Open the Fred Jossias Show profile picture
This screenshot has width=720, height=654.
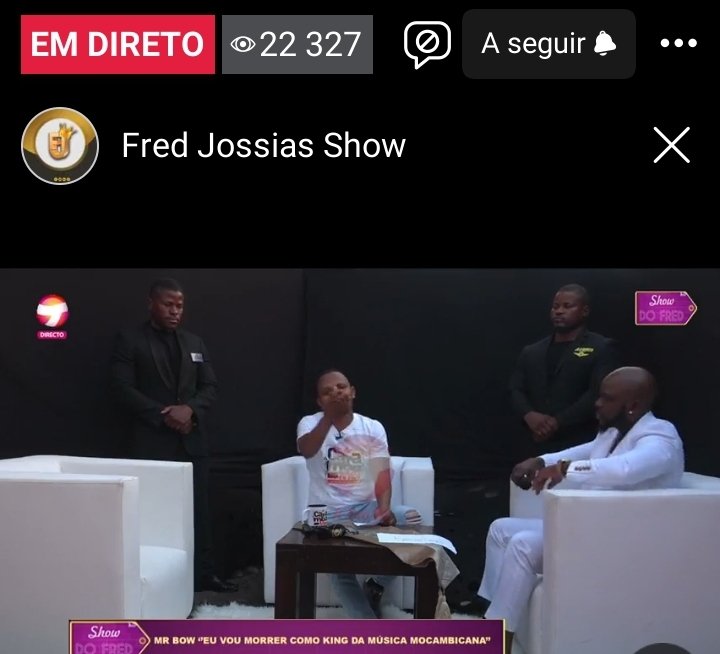pyautogui.click(x=60, y=146)
